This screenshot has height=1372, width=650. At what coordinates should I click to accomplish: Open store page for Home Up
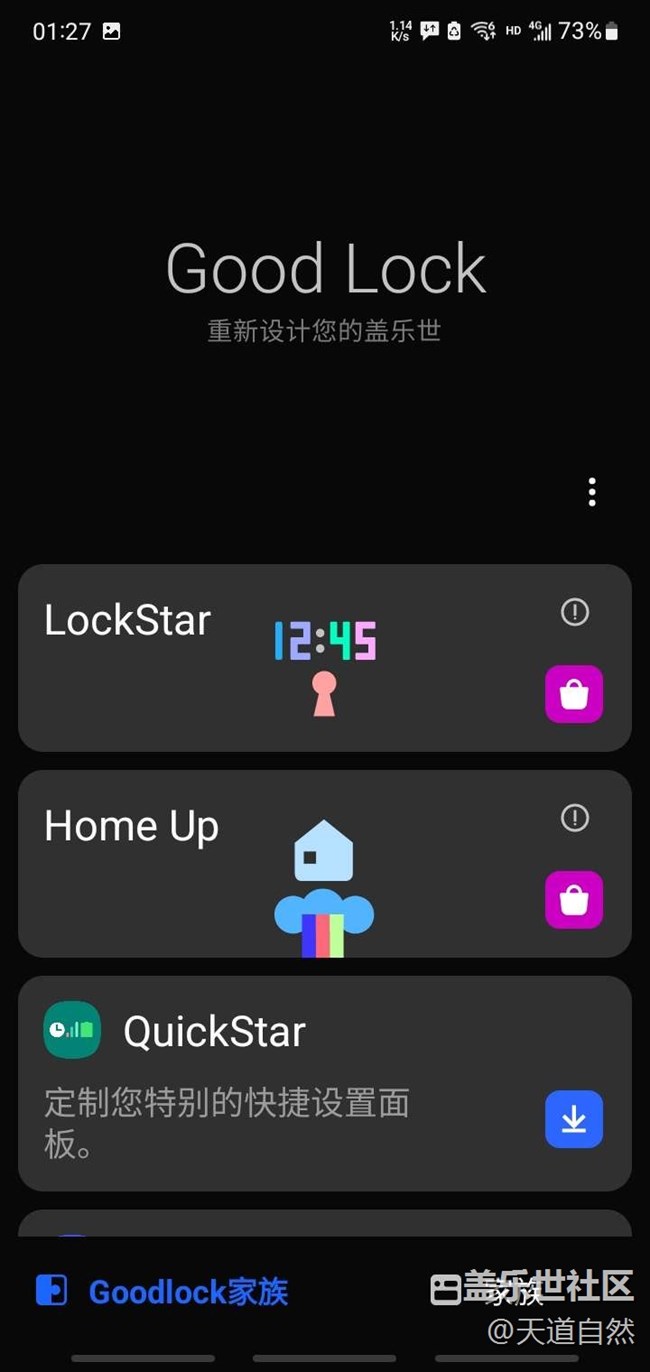(x=574, y=900)
